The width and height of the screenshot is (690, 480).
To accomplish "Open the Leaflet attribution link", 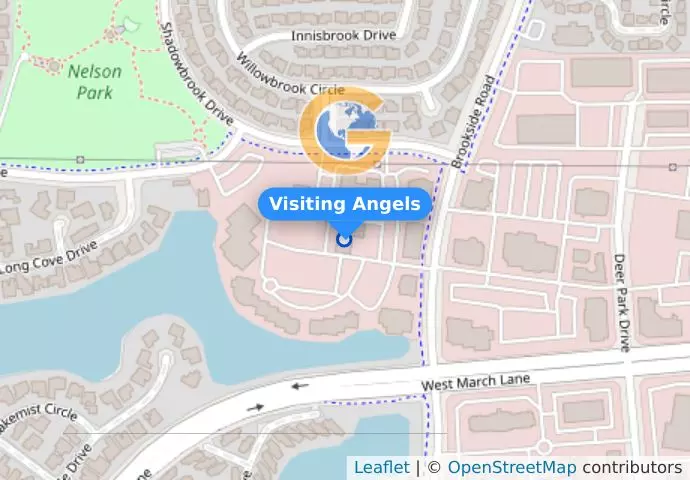I will pyautogui.click(x=381, y=468).
